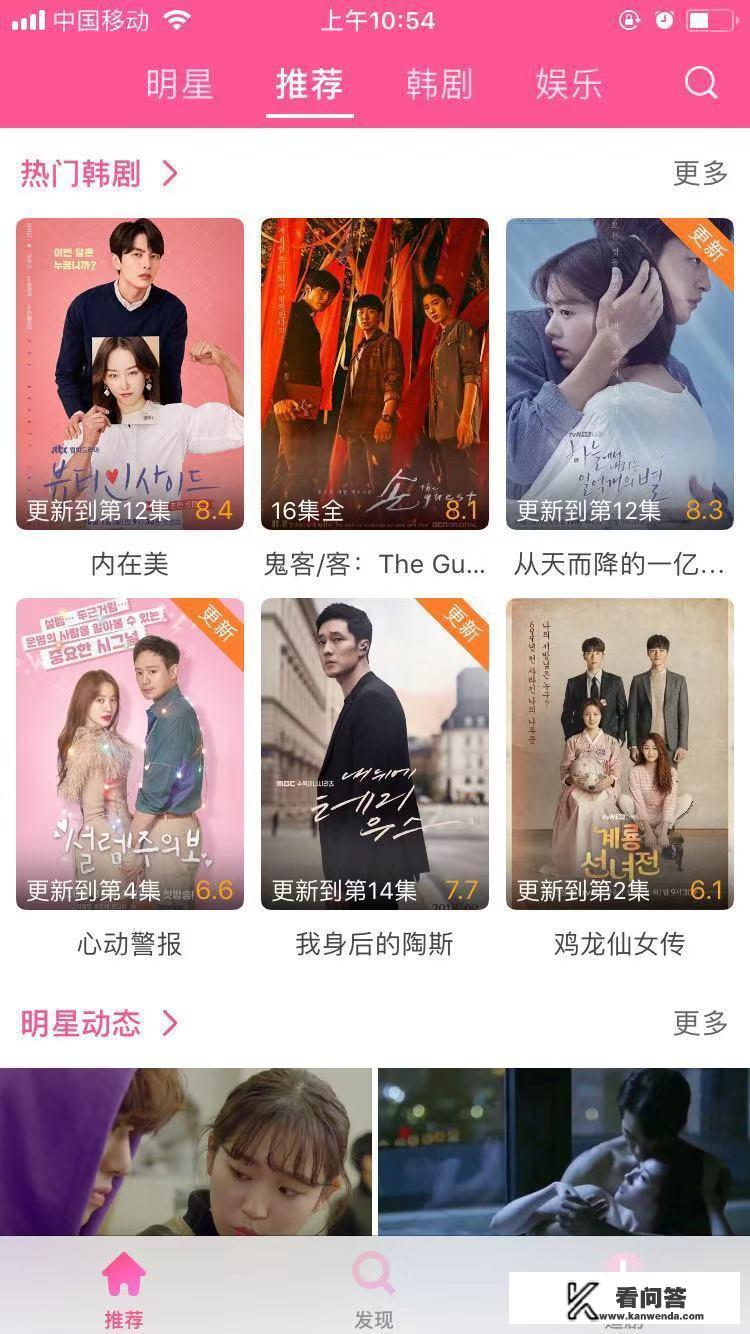
Task: Tap 更多 next to 热门韩剧
Action: (699, 172)
